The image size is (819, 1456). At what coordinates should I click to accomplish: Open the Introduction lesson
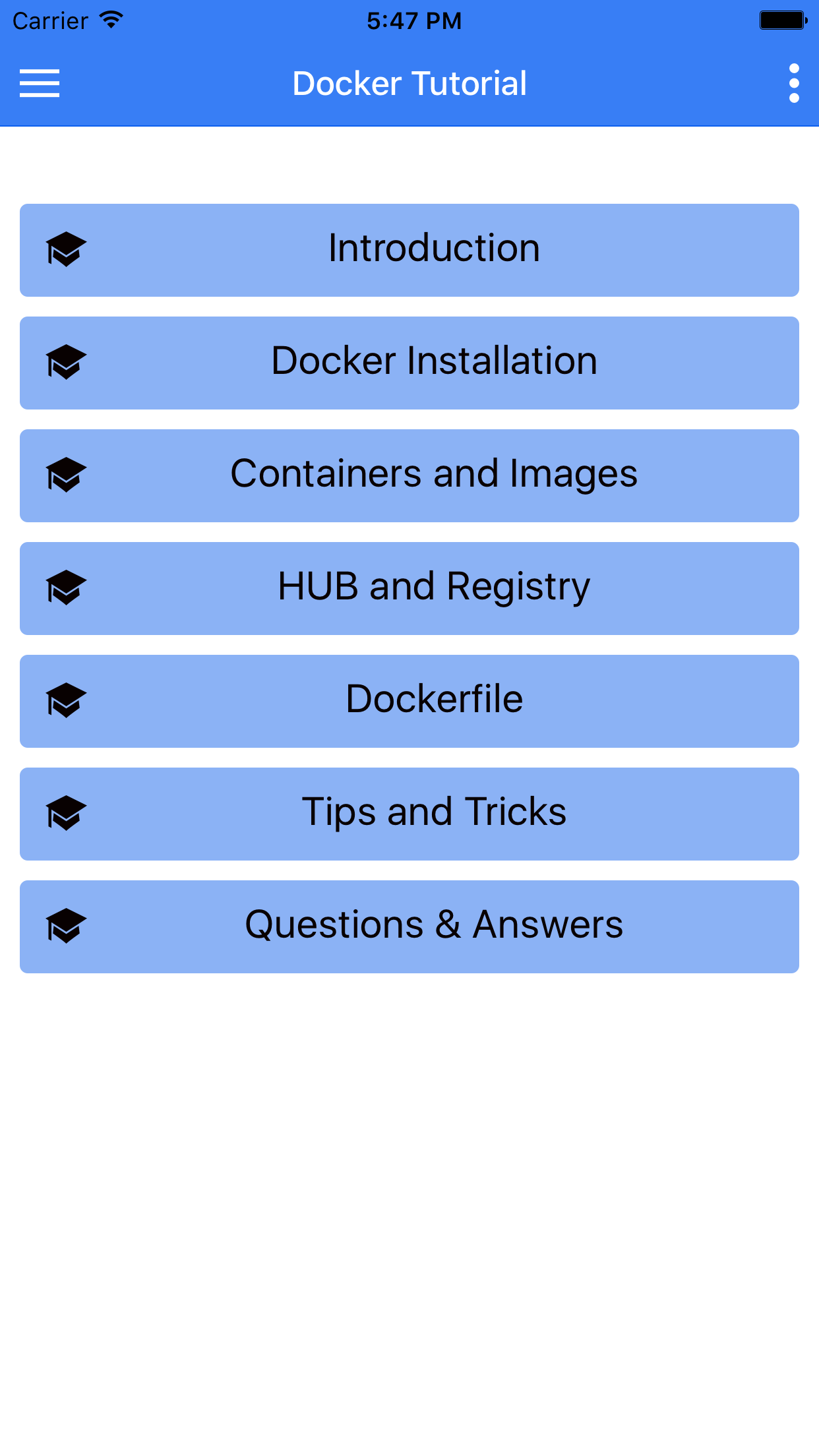point(433,248)
